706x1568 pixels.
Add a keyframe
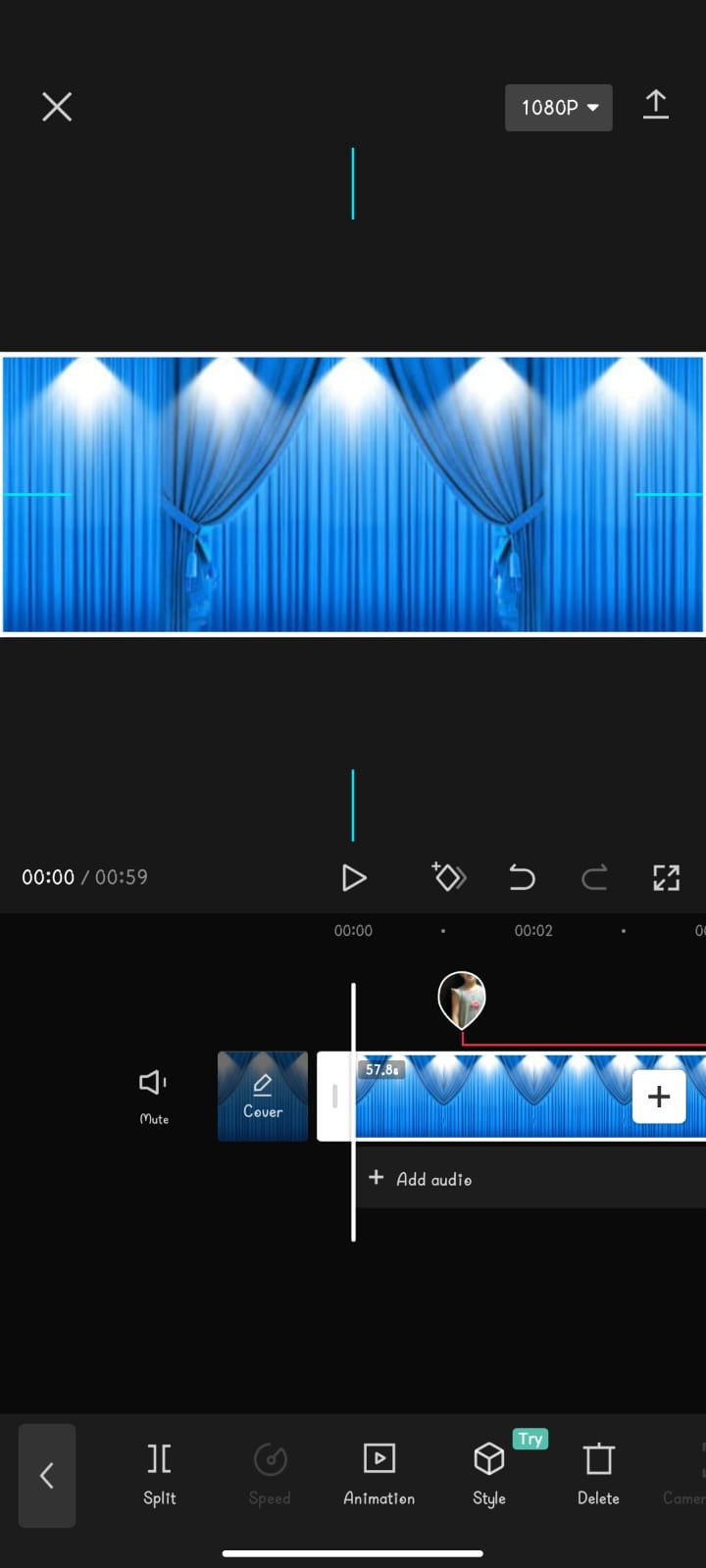tap(448, 876)
